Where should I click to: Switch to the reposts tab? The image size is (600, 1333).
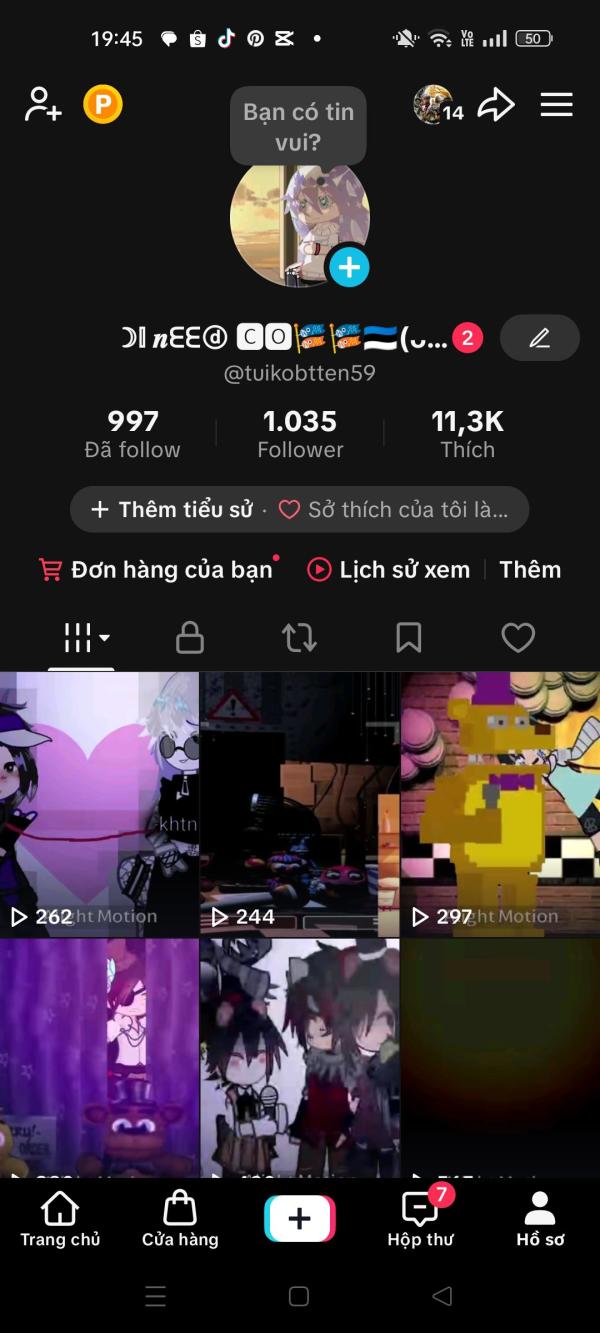299,638
